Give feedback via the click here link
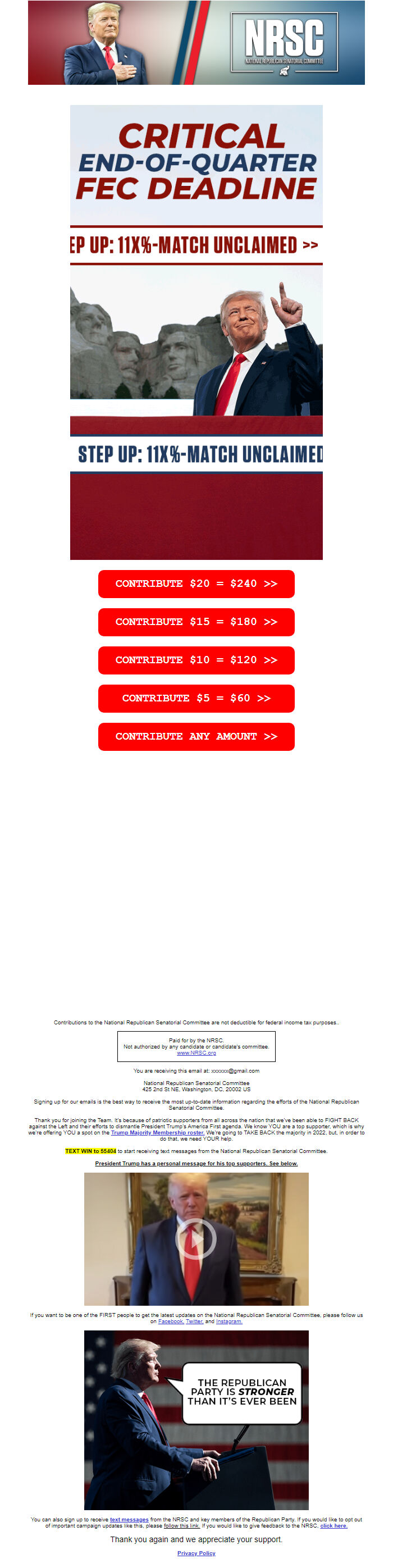This screenshot has height=1568, width=393. point(333,1525)
